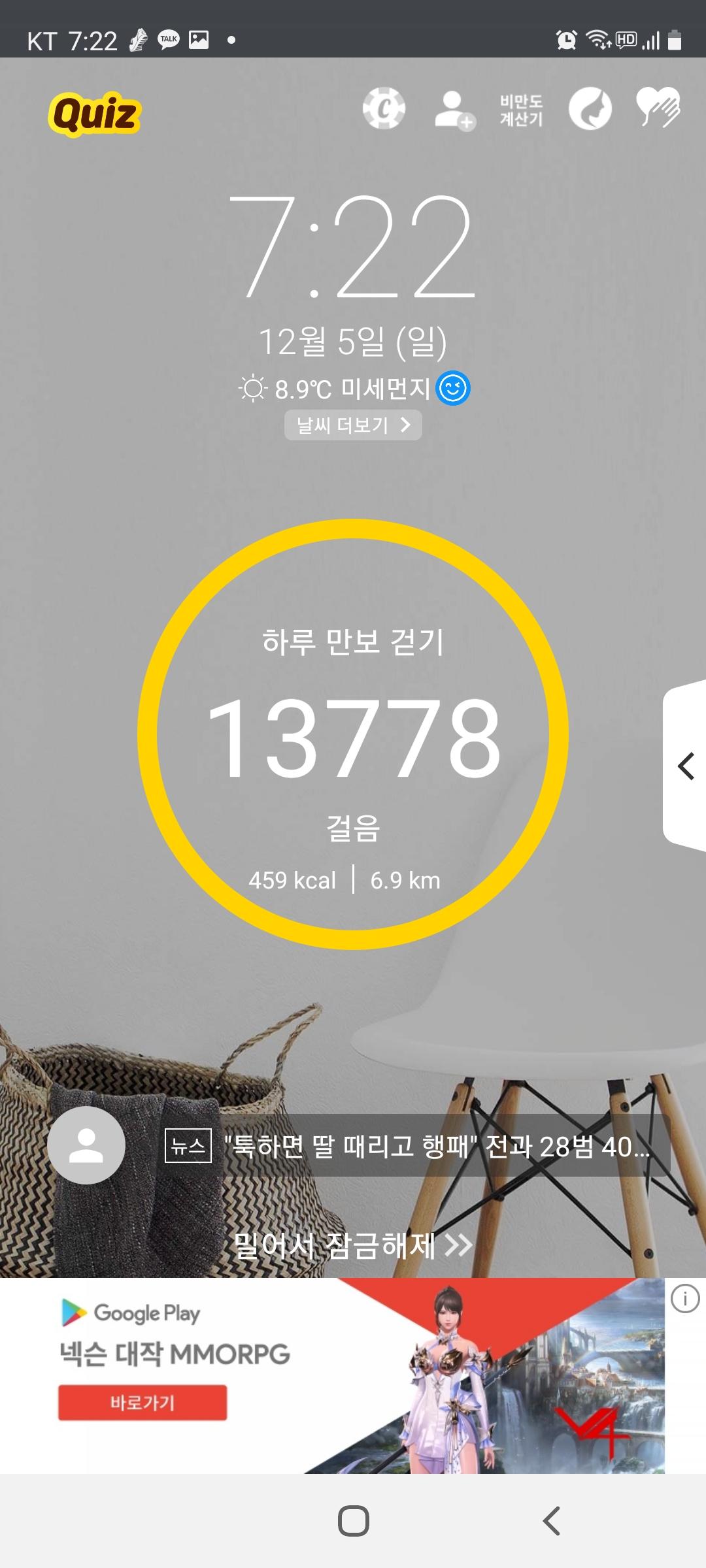This screenshot has width=706, height=1568.
Task: Open the heart hands icon
Action: (x=658, y=107)
